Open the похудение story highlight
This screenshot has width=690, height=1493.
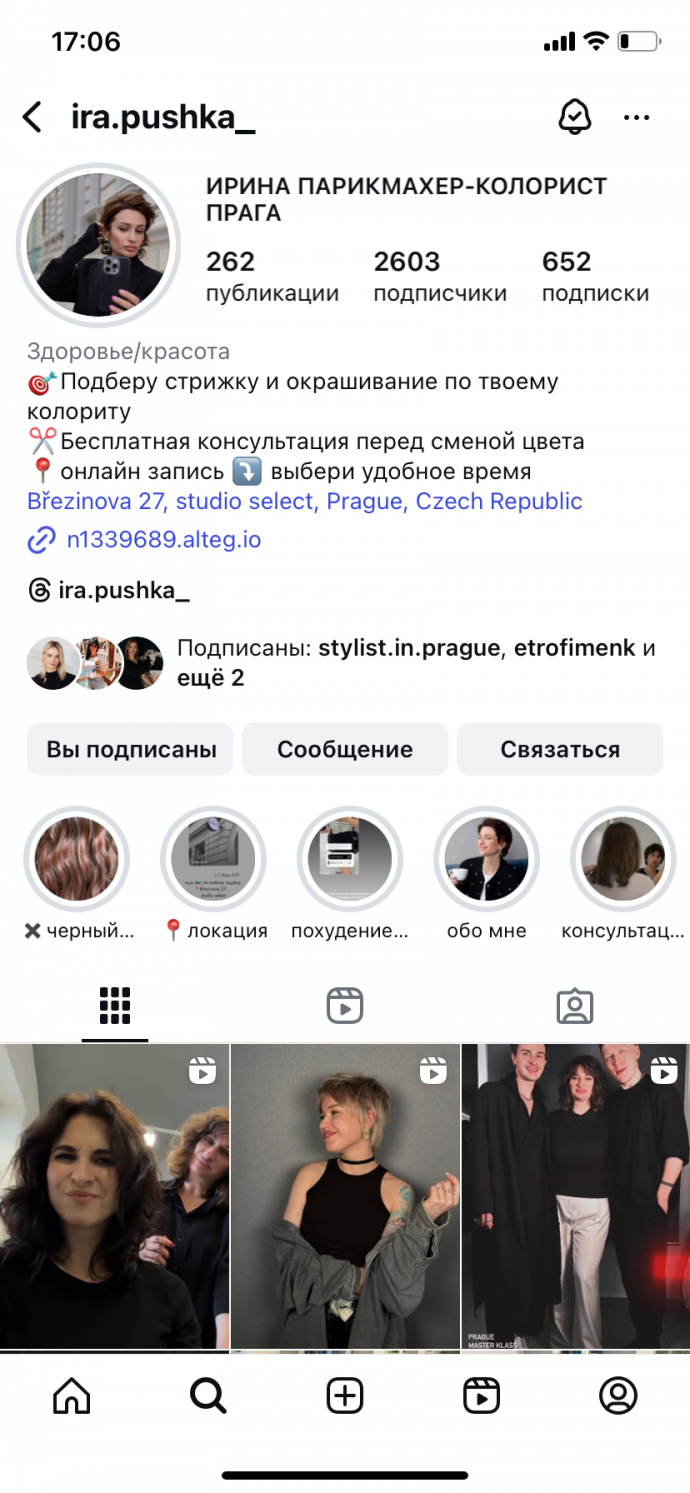[x=350, y=859]
